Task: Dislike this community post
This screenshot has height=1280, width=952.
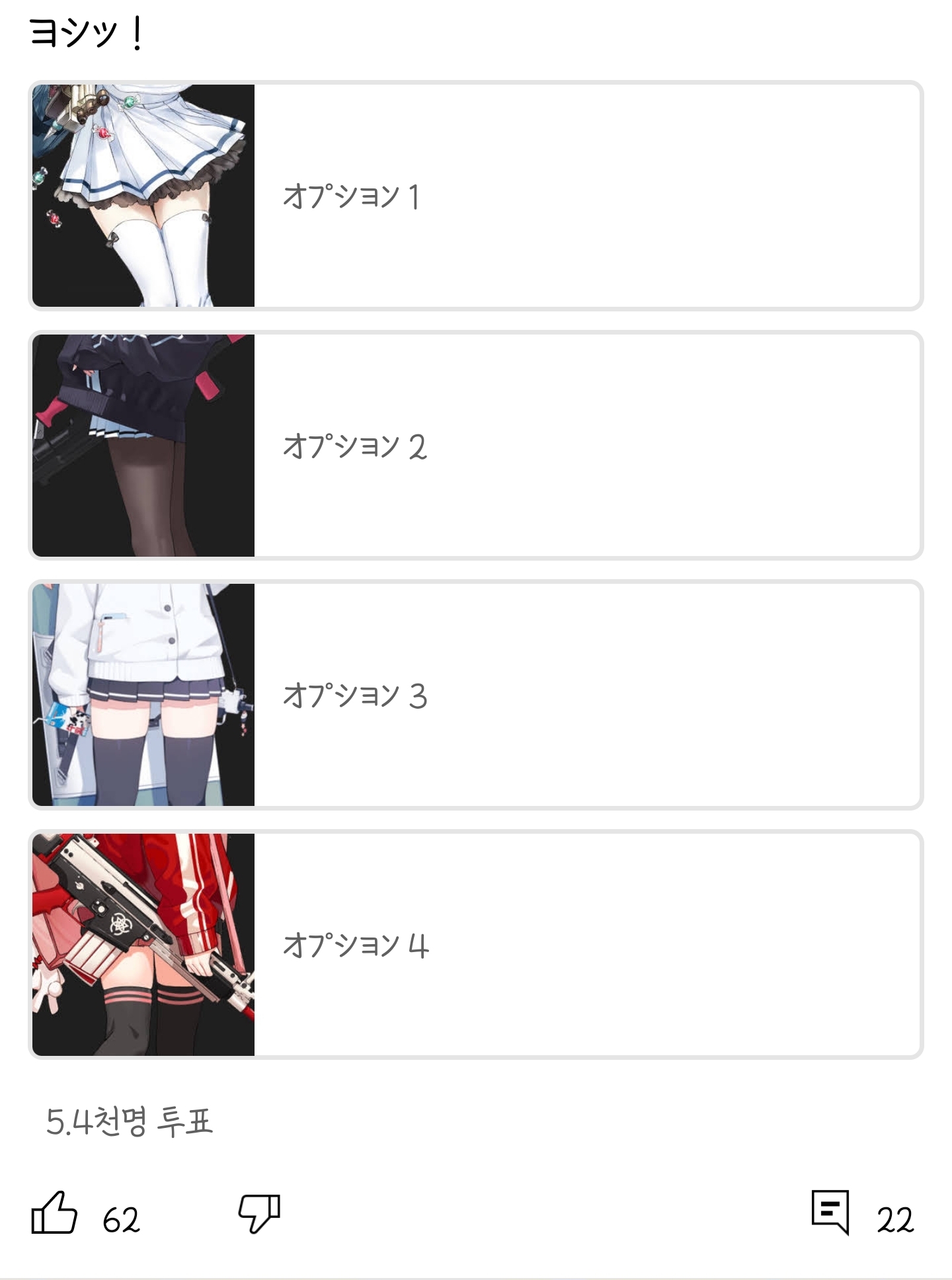Action: (259, 1213)
